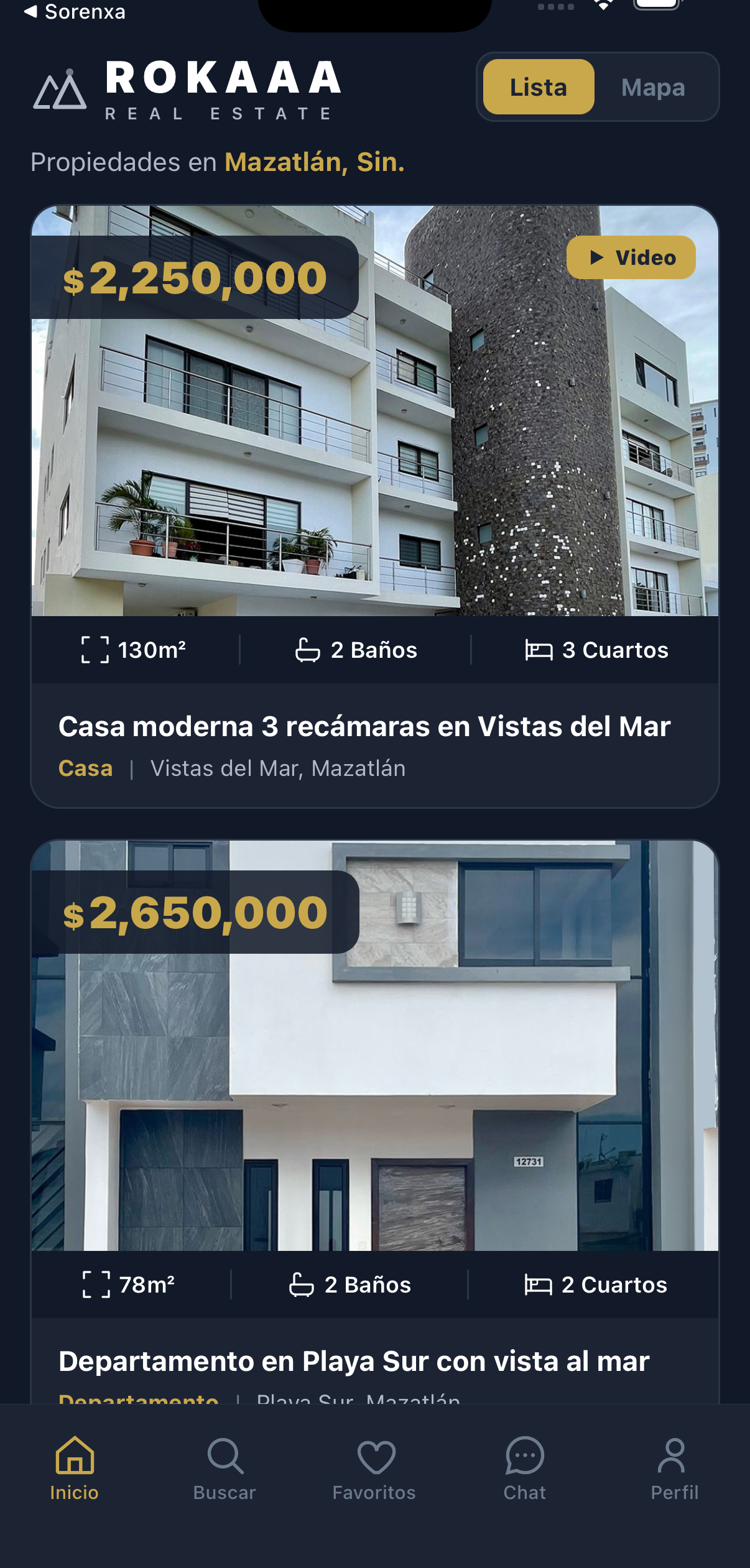This screenshot has width=750, height=1568.
Task: Click the bed icon next to 3 Cuartos
Action: tap(539, 649)
